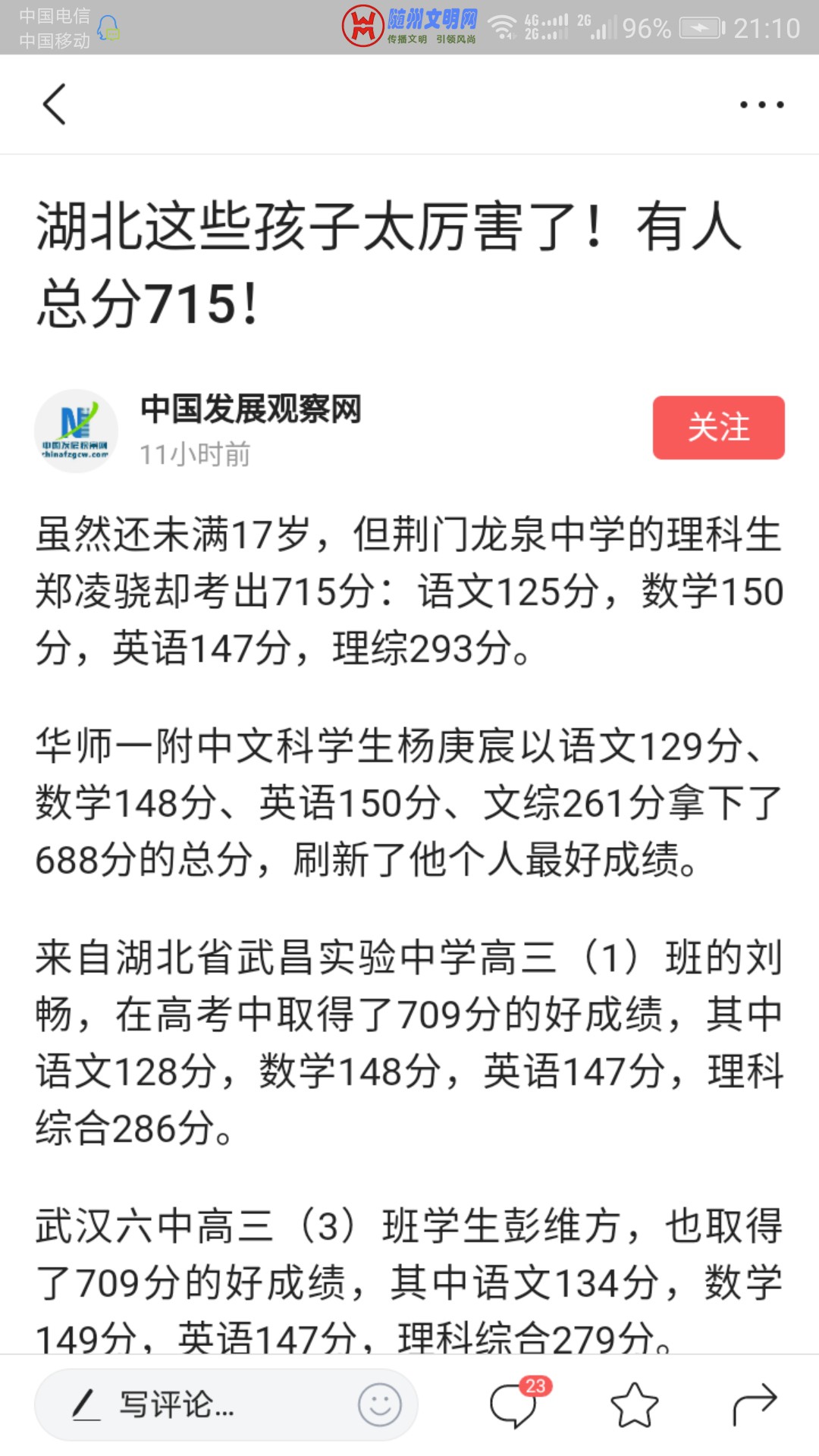
Task: Tap the back chevron to return
Action: click(x=53, y=105)
